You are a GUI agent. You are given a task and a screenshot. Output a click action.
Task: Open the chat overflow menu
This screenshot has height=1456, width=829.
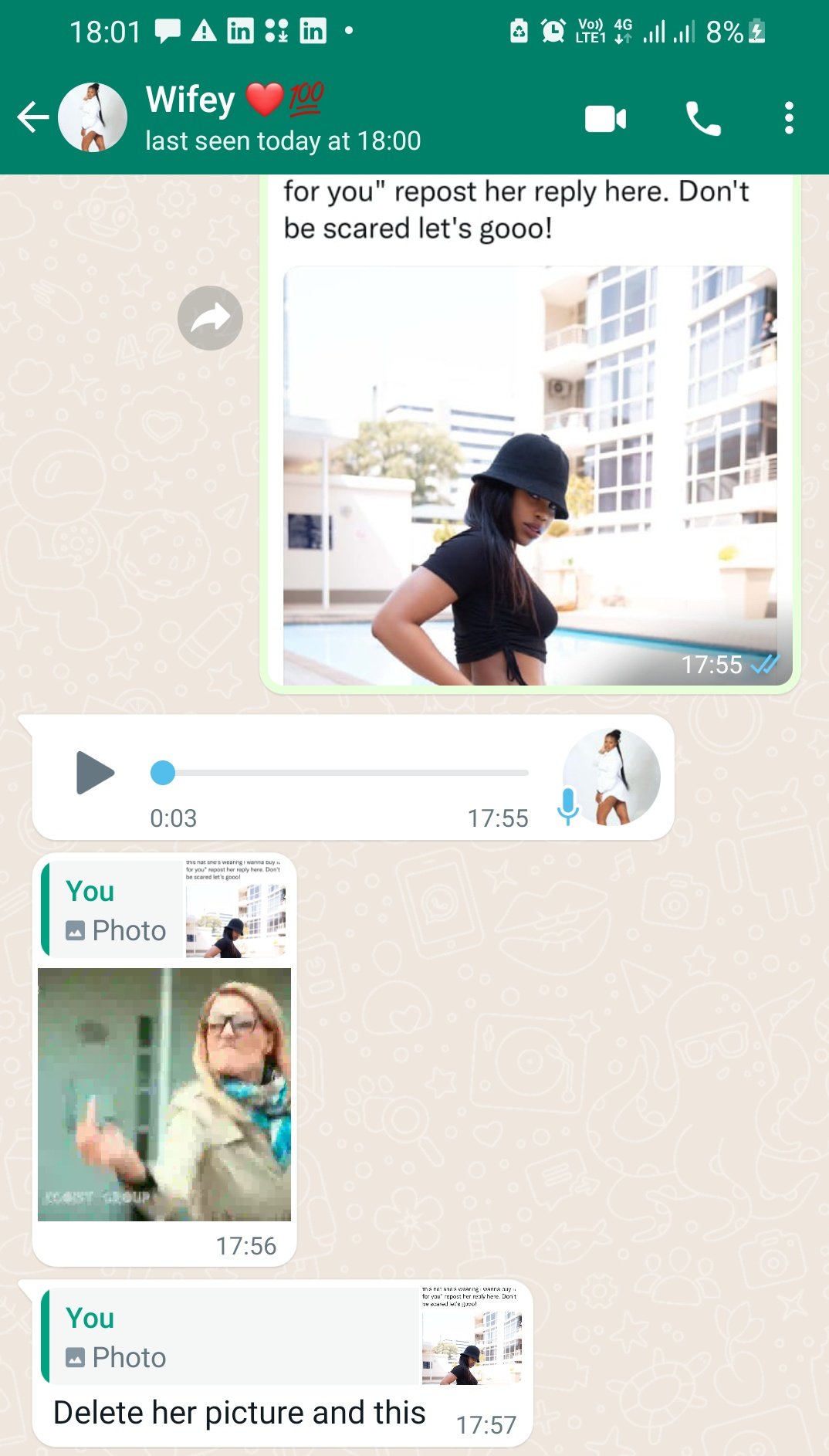788,118
